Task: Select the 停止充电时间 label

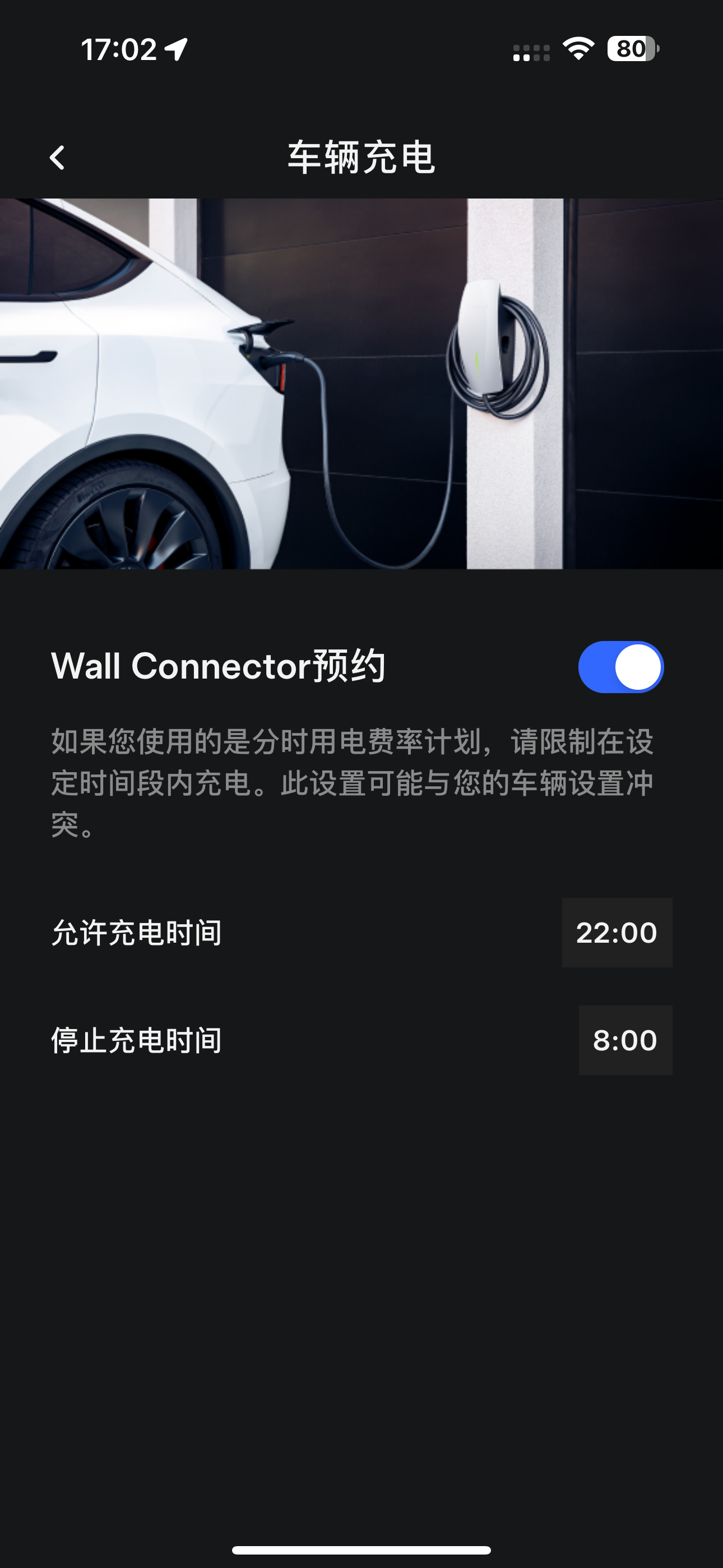Action: point(135,1040)
